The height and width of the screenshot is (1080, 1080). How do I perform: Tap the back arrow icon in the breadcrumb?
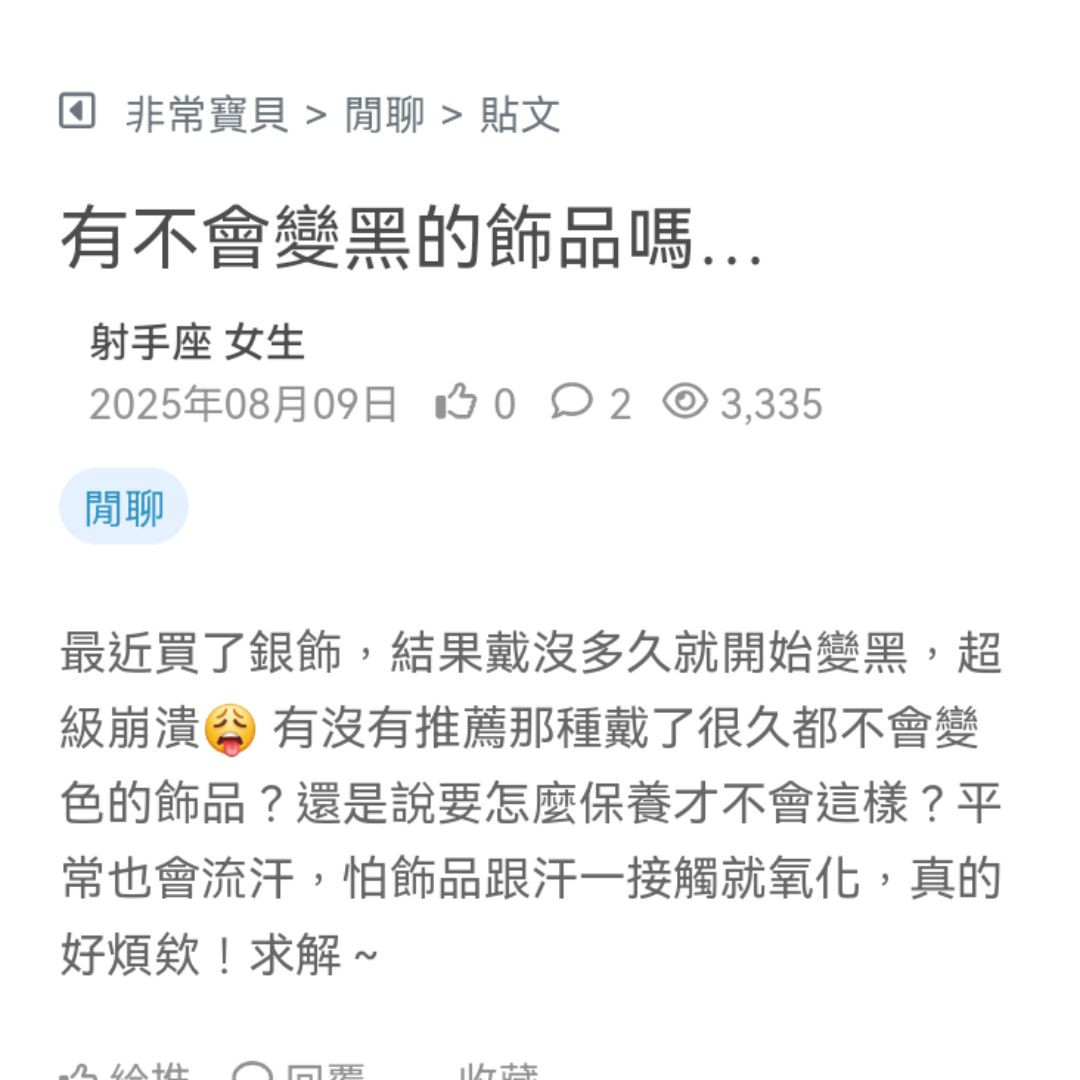click(x=77, y=111)
